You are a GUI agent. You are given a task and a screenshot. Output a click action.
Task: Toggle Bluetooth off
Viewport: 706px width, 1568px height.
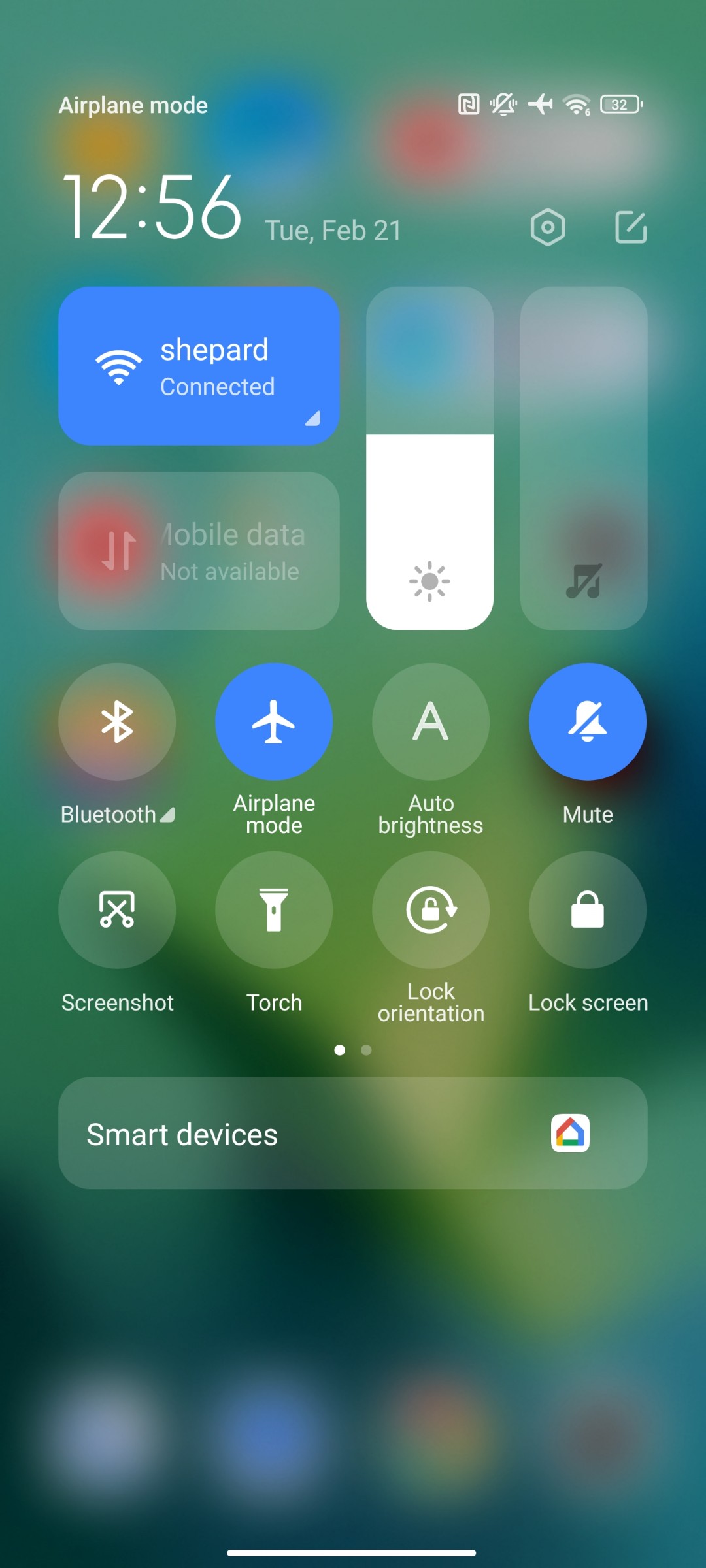point(117,721)
